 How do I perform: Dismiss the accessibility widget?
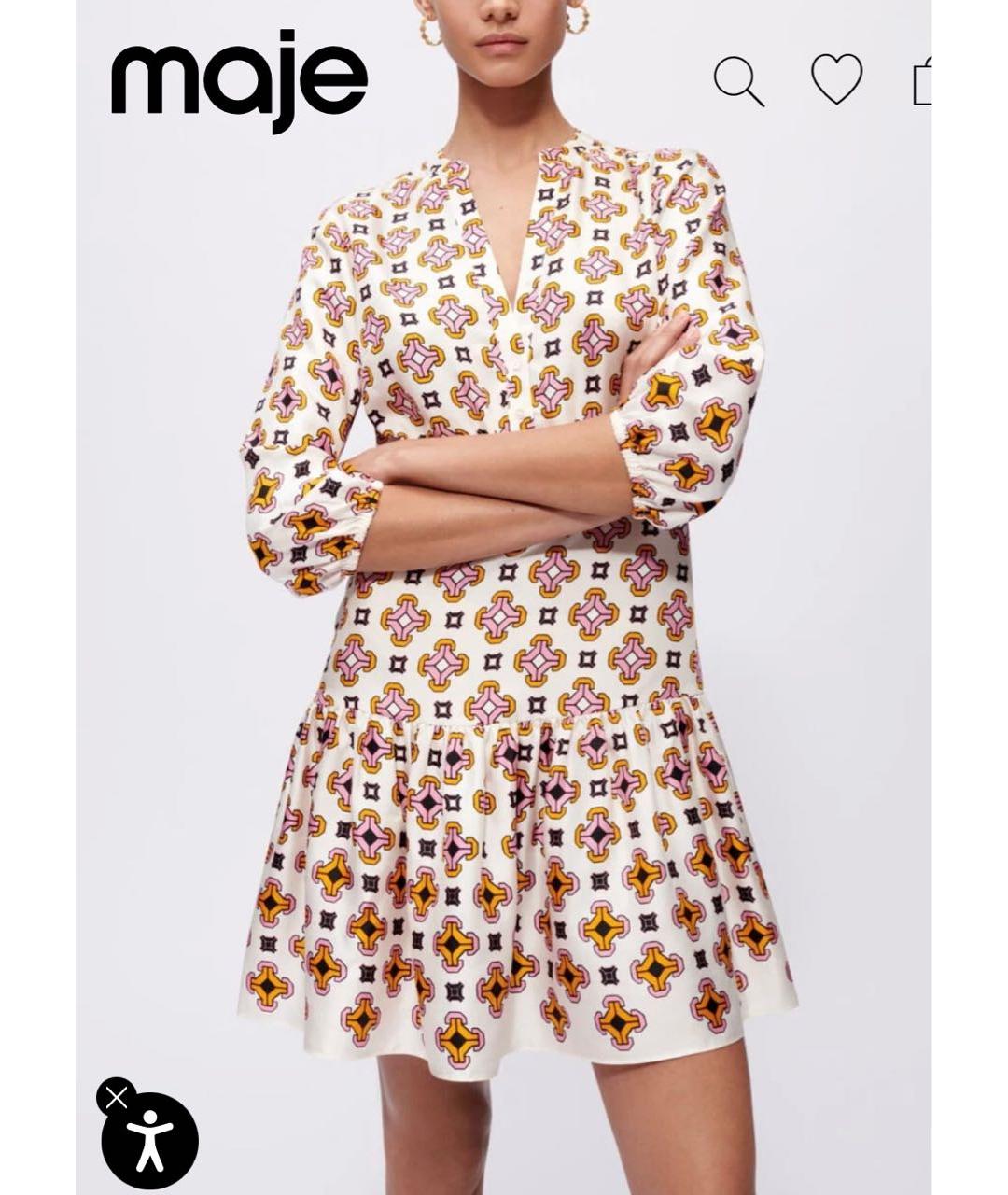click(116, 1098)
